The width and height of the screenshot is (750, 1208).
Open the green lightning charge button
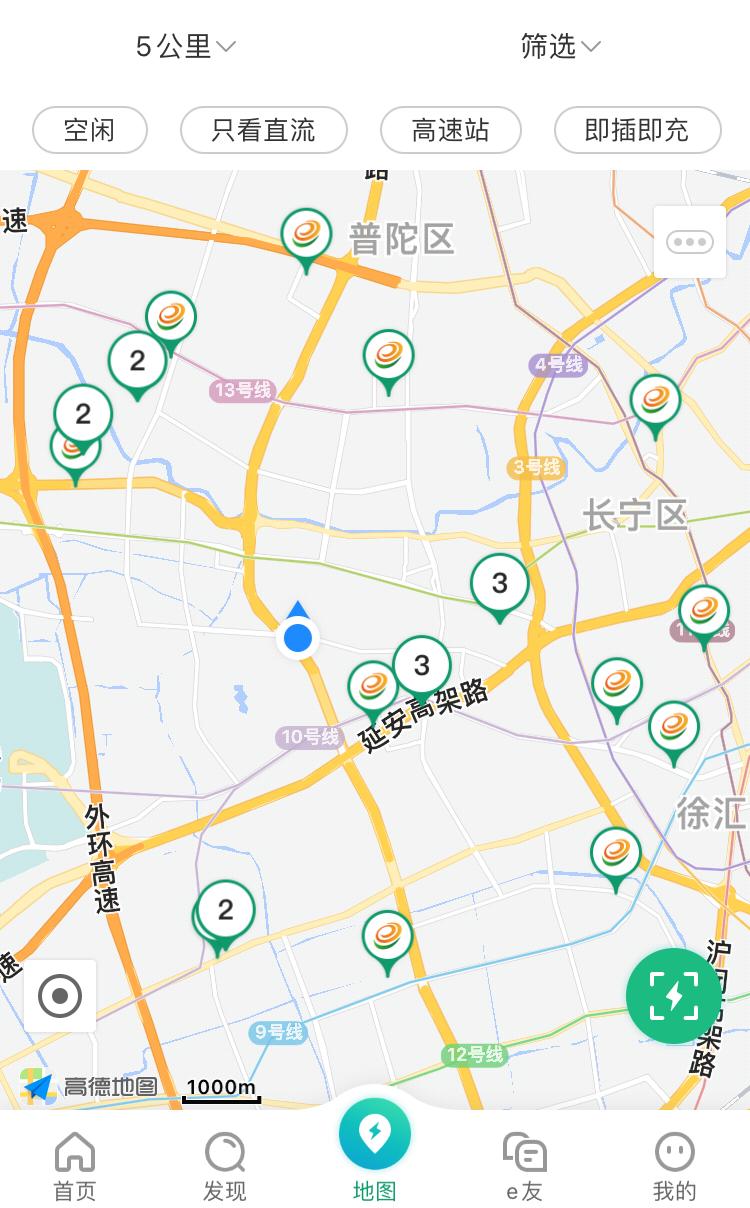click(x=673, y=996)
